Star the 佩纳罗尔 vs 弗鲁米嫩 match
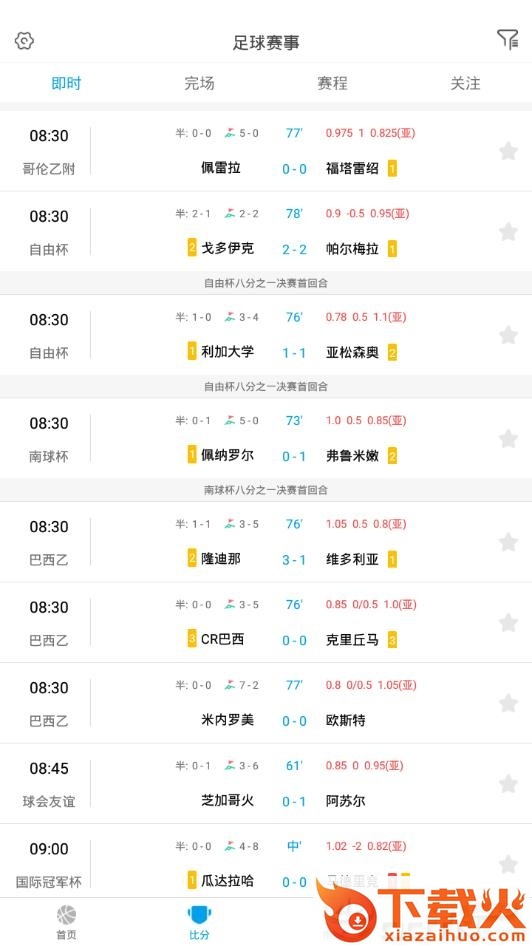 point(508,439)
